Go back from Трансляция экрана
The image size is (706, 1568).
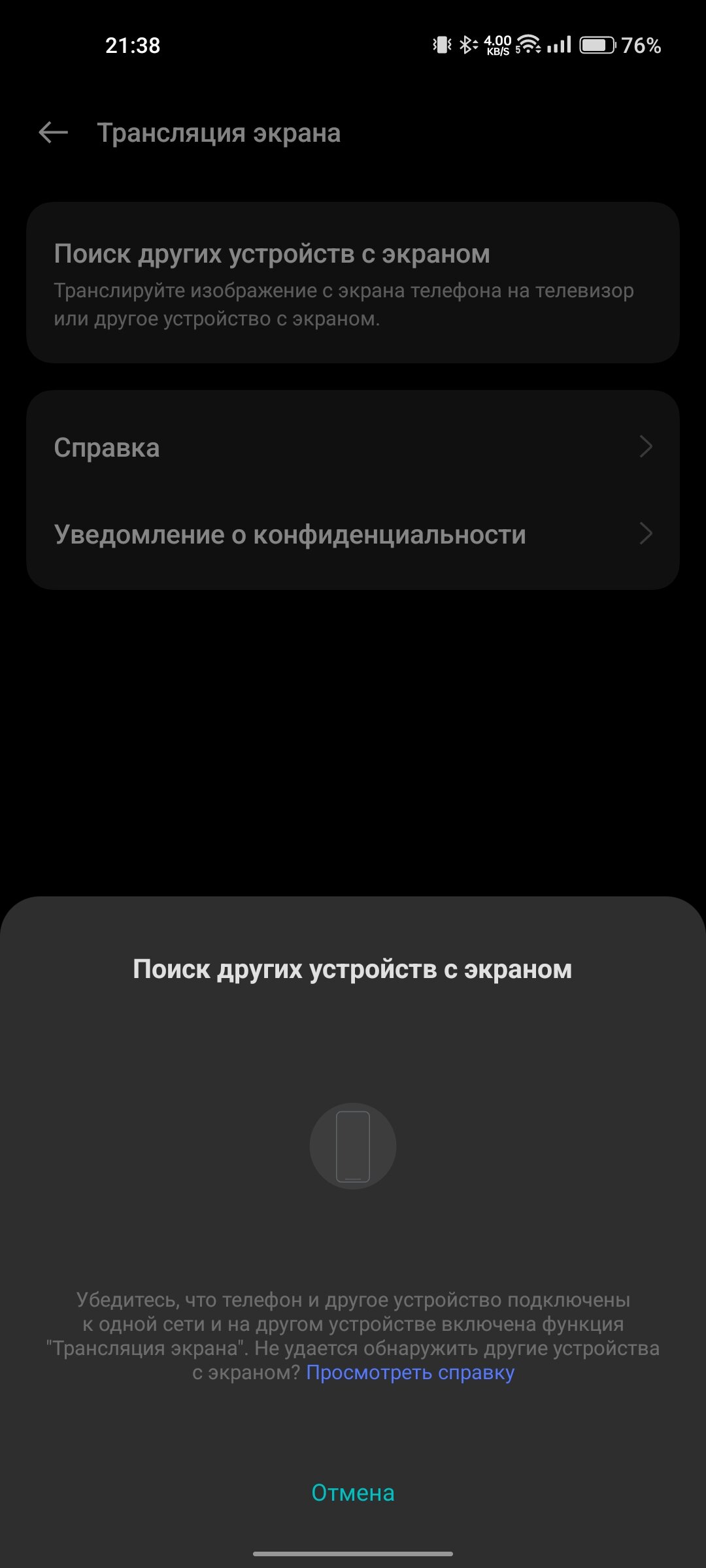point(54,133)
